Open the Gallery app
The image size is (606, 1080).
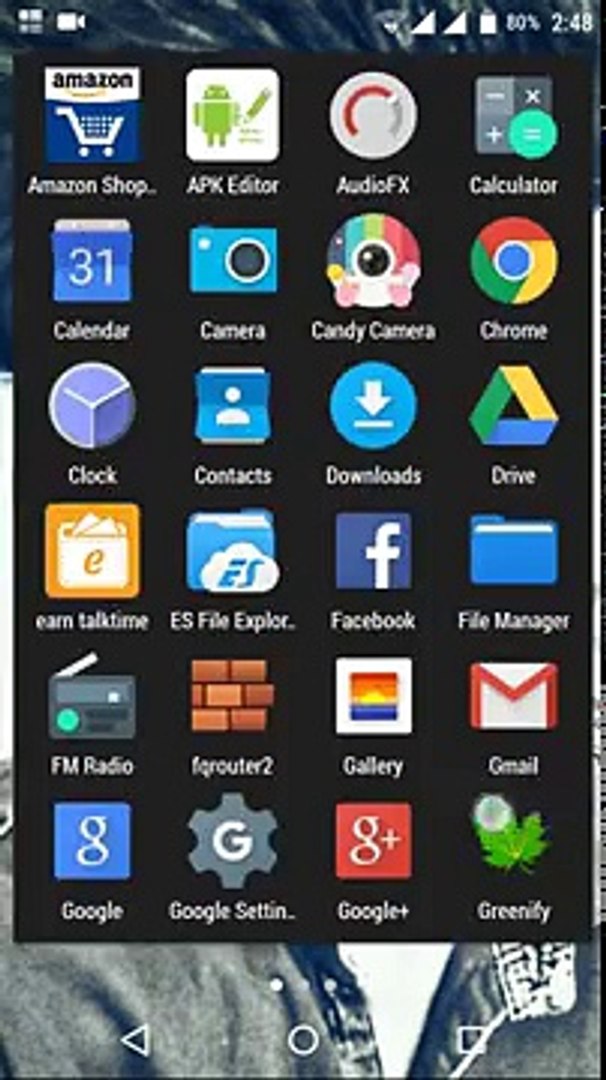pyautogui.click(x=373, y=696)
